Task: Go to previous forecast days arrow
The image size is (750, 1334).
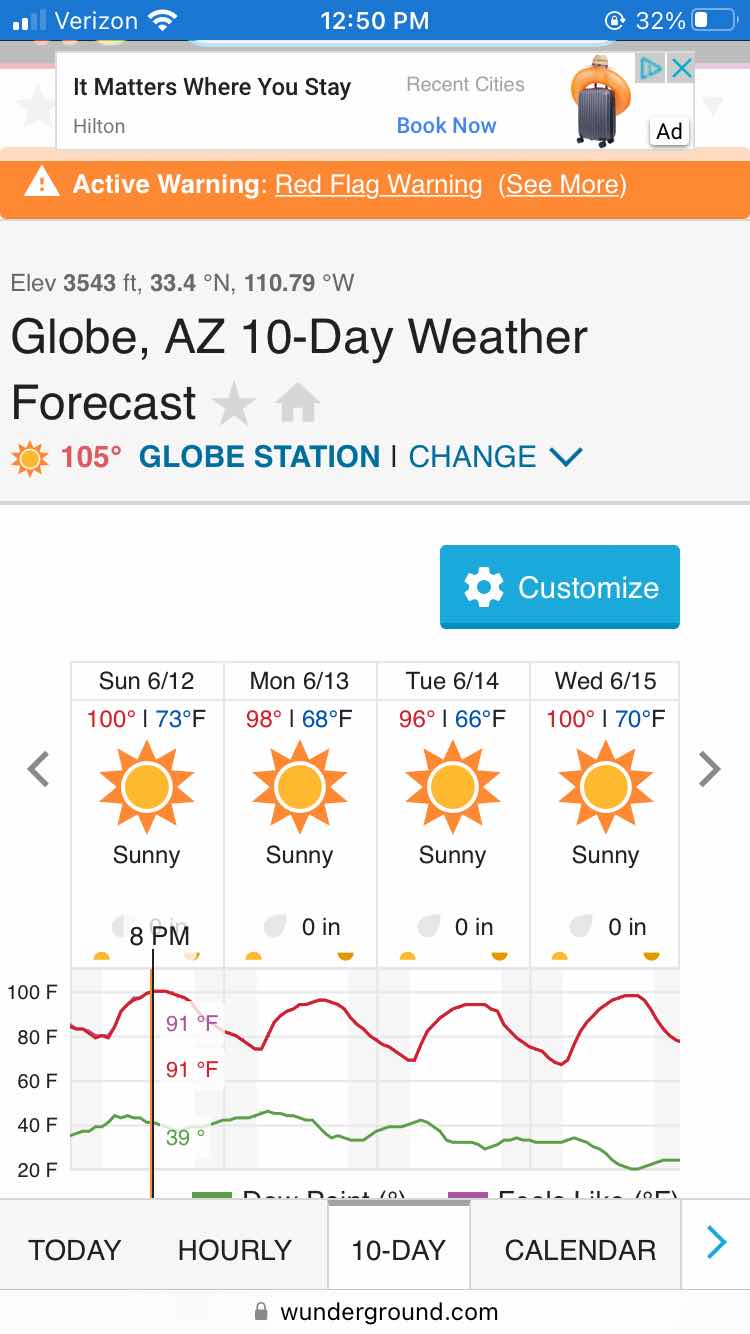Action: pos(38,769)
